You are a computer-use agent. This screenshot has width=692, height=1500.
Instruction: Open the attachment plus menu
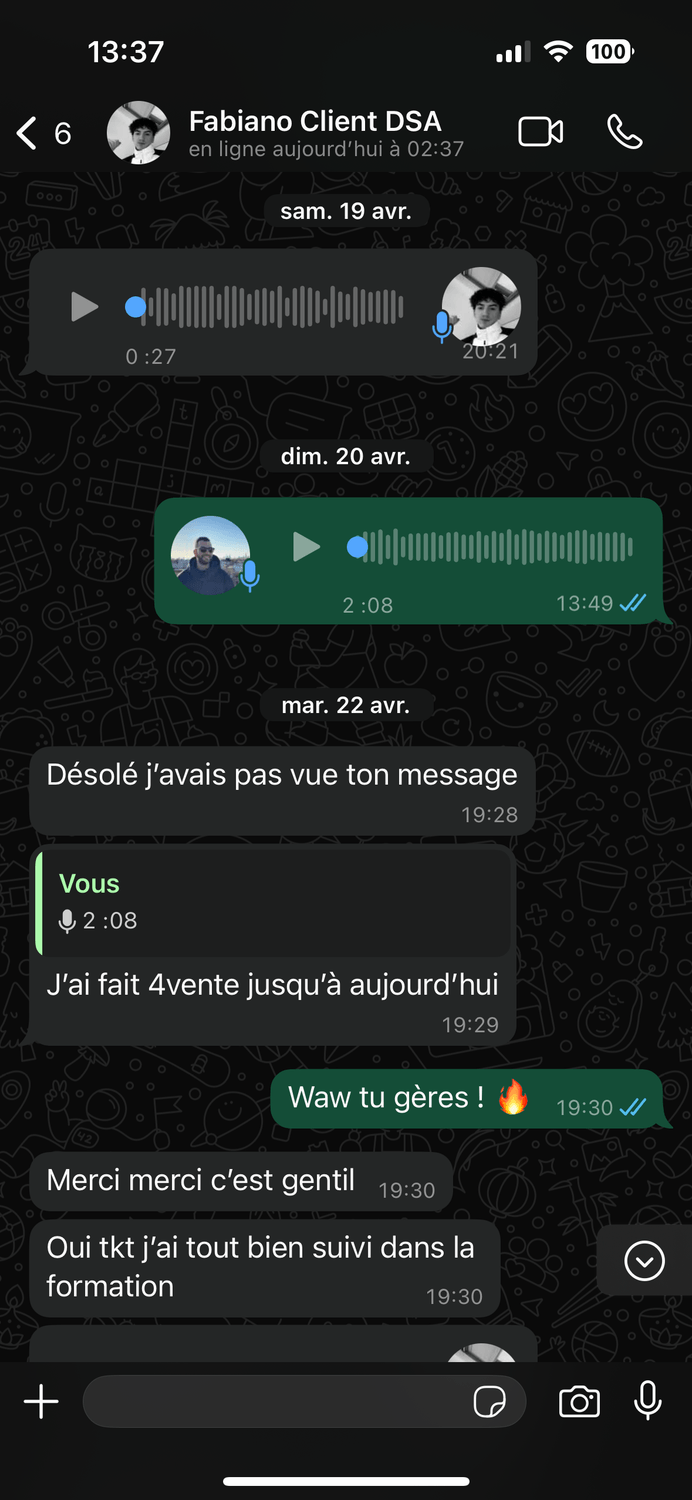tap(41, 1402)
